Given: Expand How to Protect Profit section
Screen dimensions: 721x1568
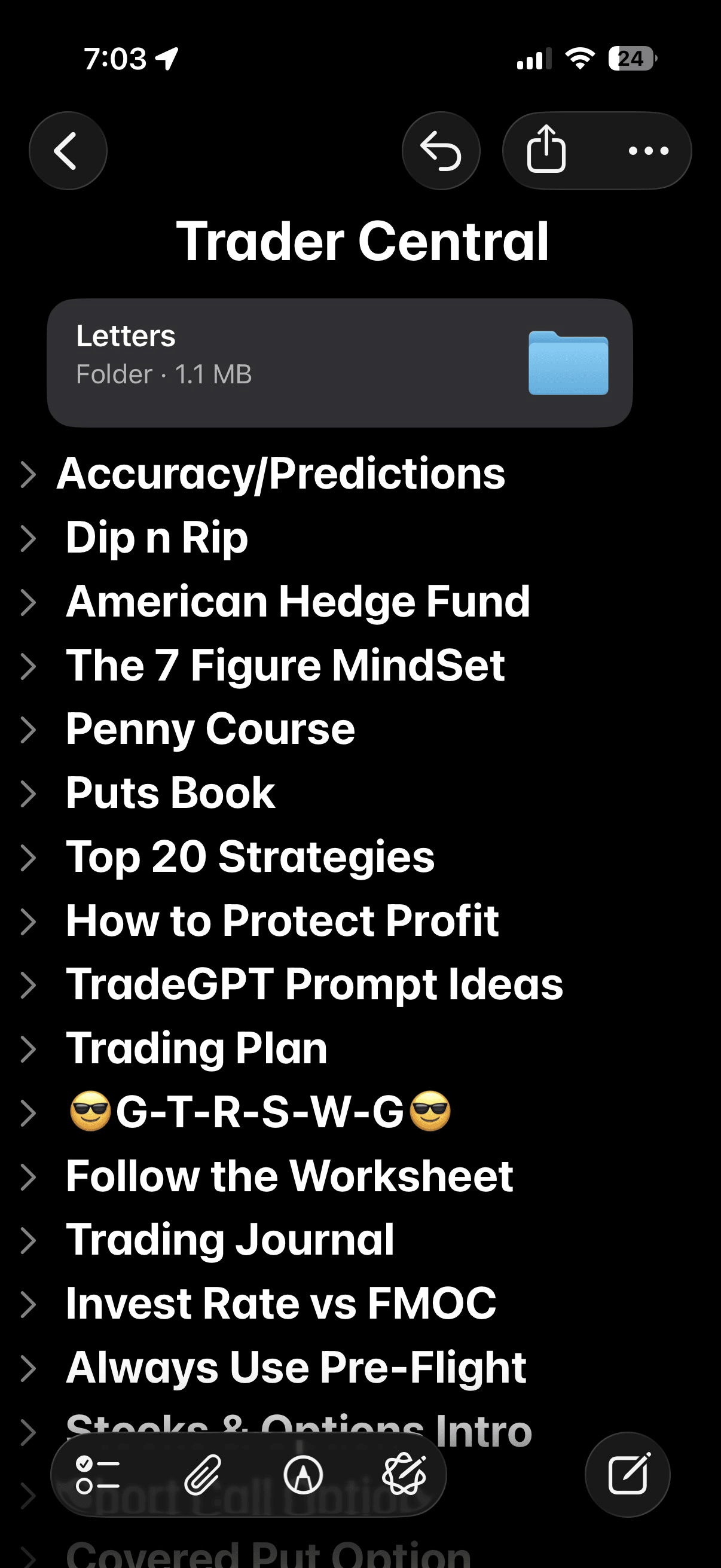Looking at the screenshot, I should (28, 922).
